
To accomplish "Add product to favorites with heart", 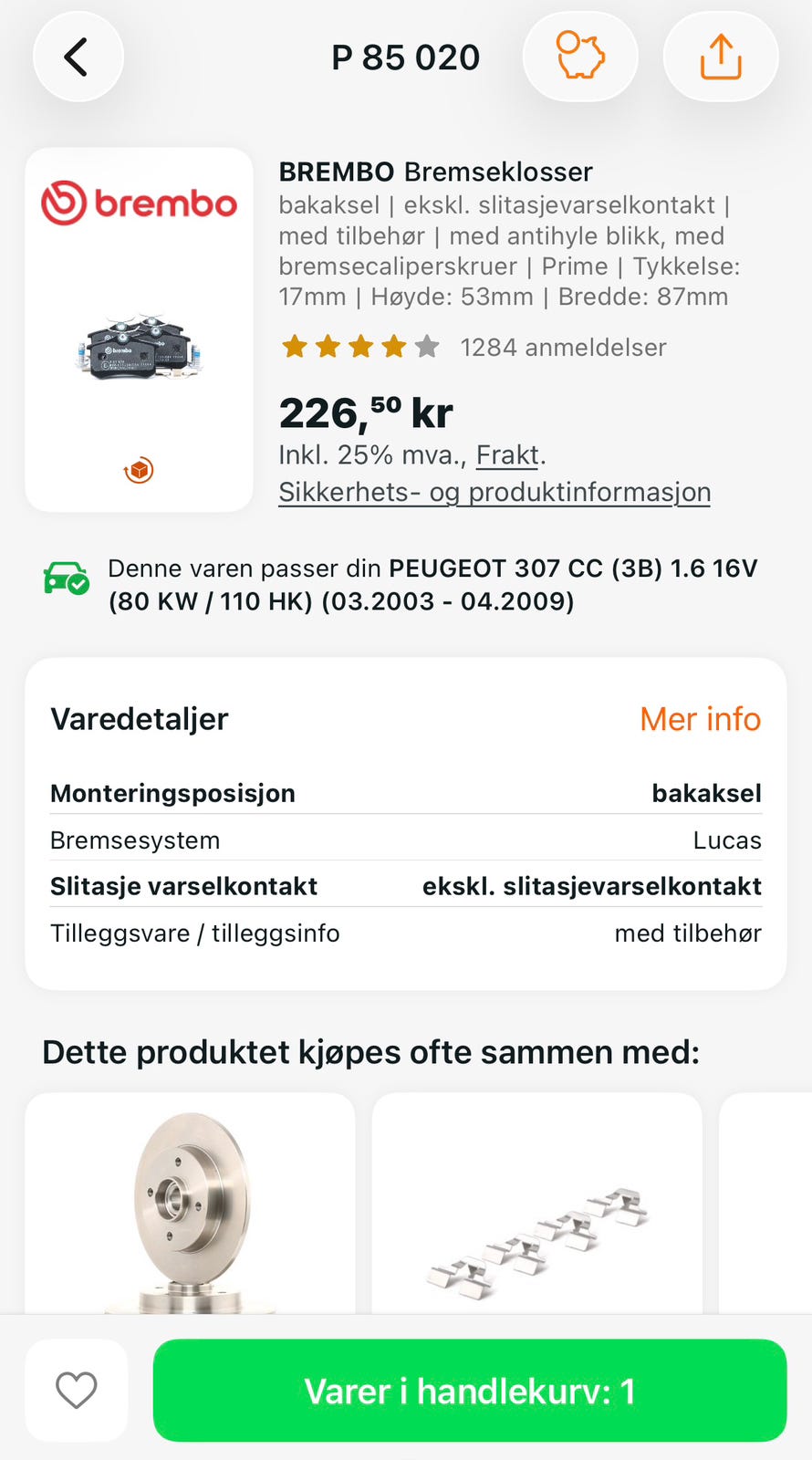I will click(x=77, y=1390).
